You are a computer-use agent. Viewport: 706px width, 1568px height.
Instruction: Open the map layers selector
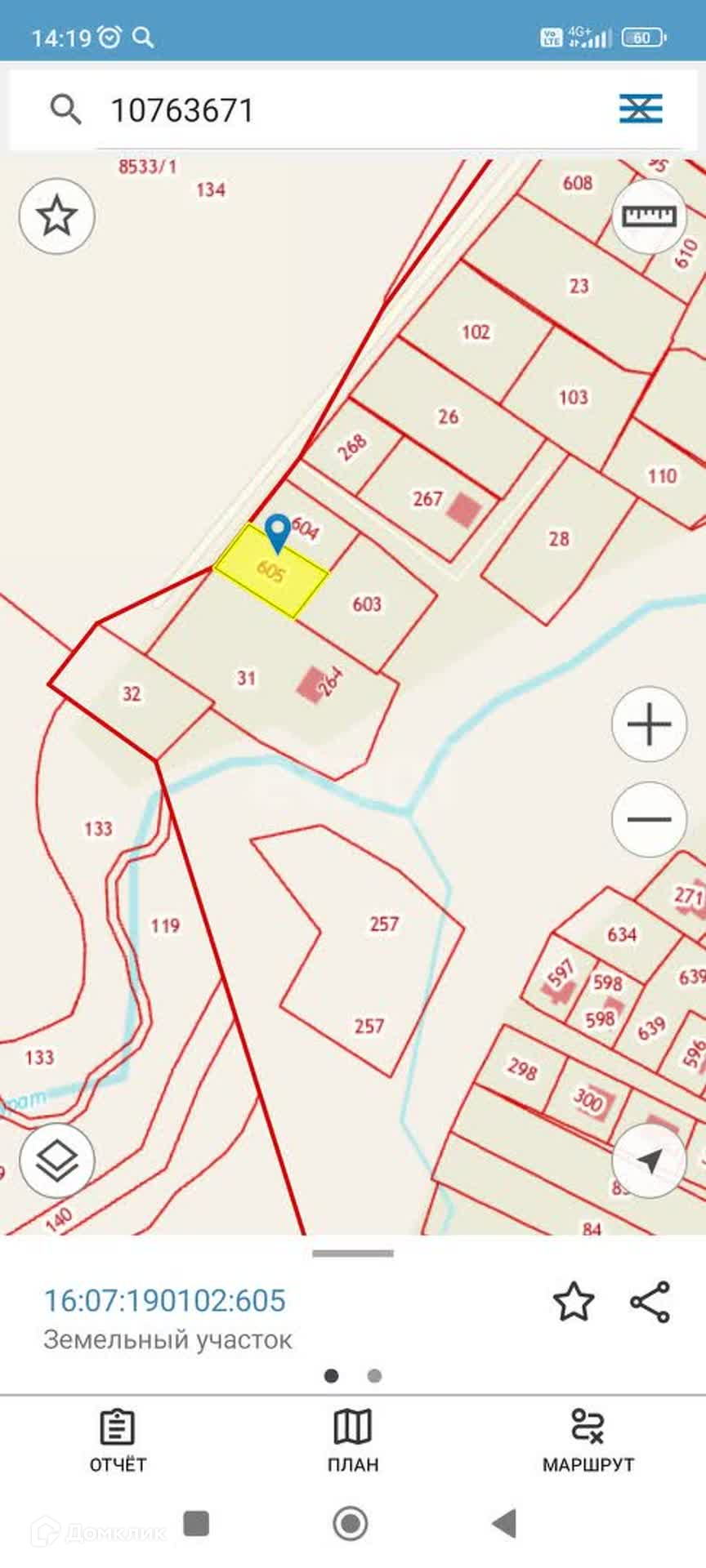point(56,1160)
